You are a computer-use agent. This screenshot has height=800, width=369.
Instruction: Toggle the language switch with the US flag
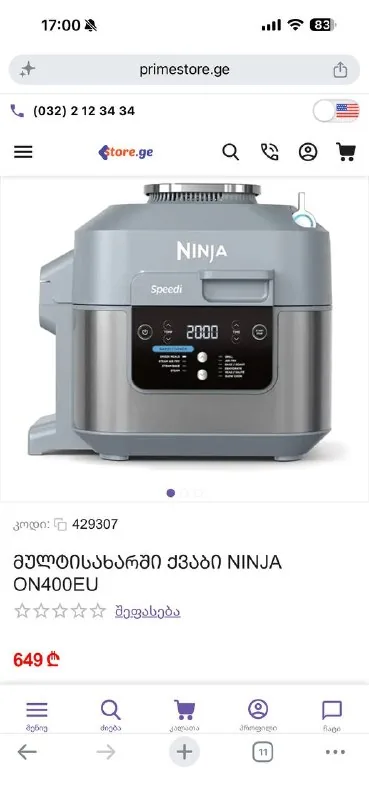coord(336,111)
